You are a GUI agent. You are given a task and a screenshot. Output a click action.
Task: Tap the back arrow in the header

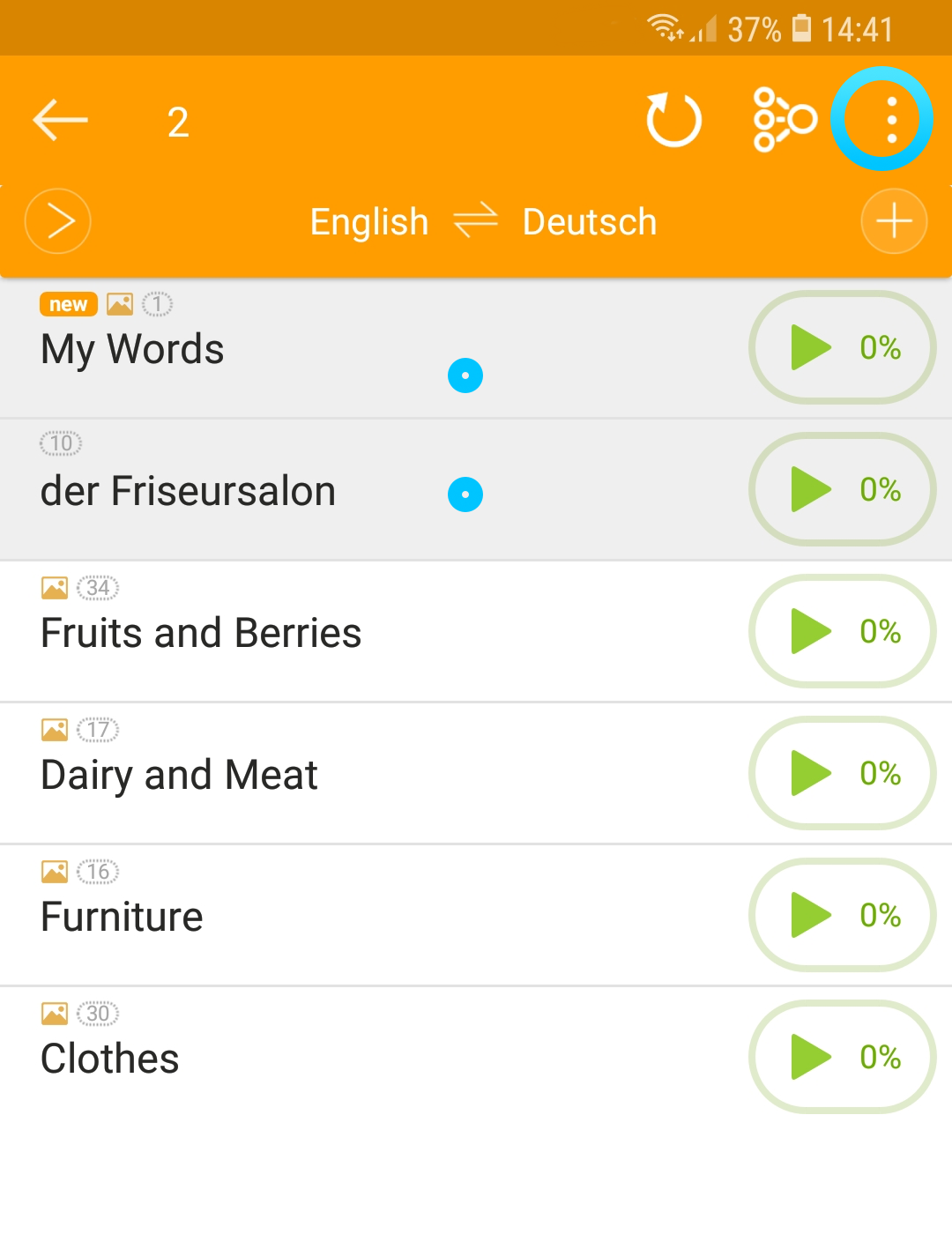pos(60,119)
